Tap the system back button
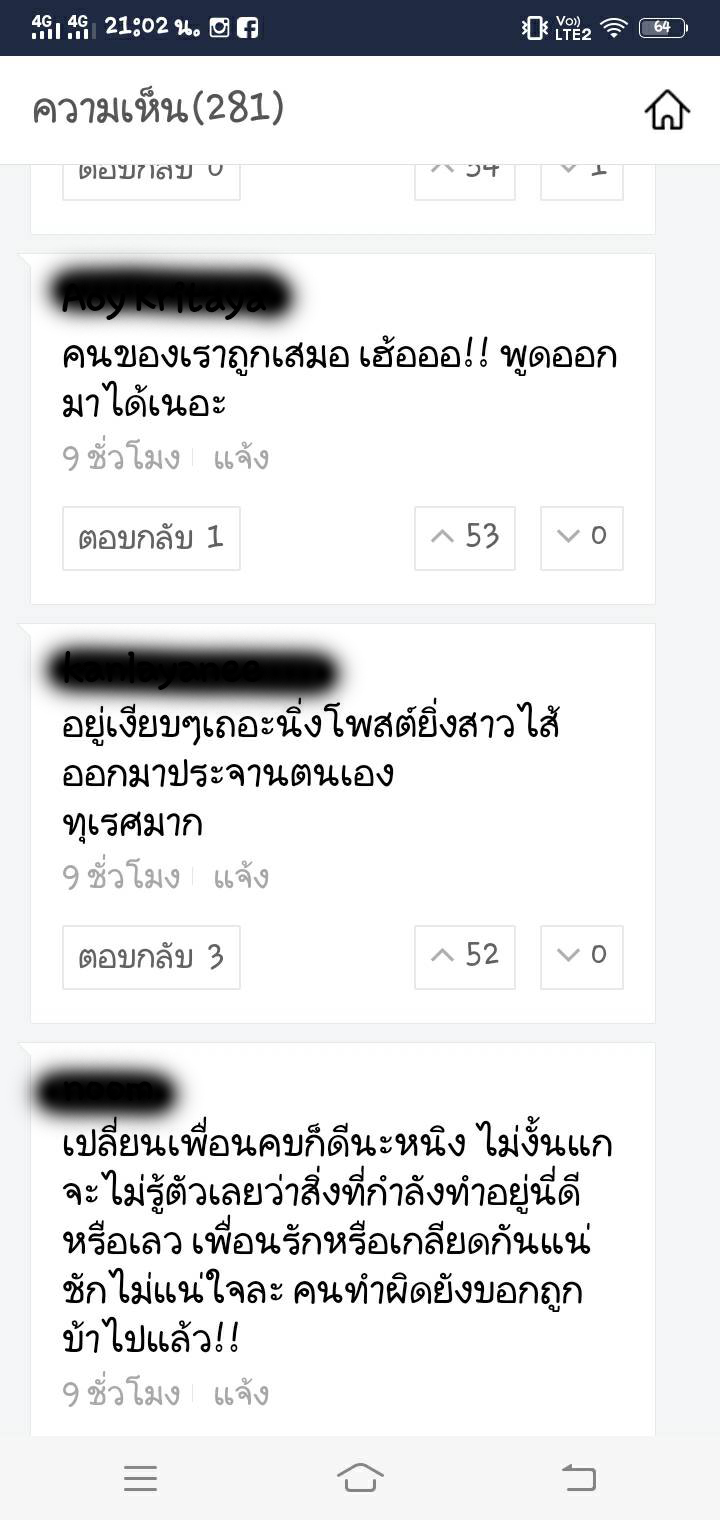Viewport: 720px width, 1520px height. point(578,1478)
